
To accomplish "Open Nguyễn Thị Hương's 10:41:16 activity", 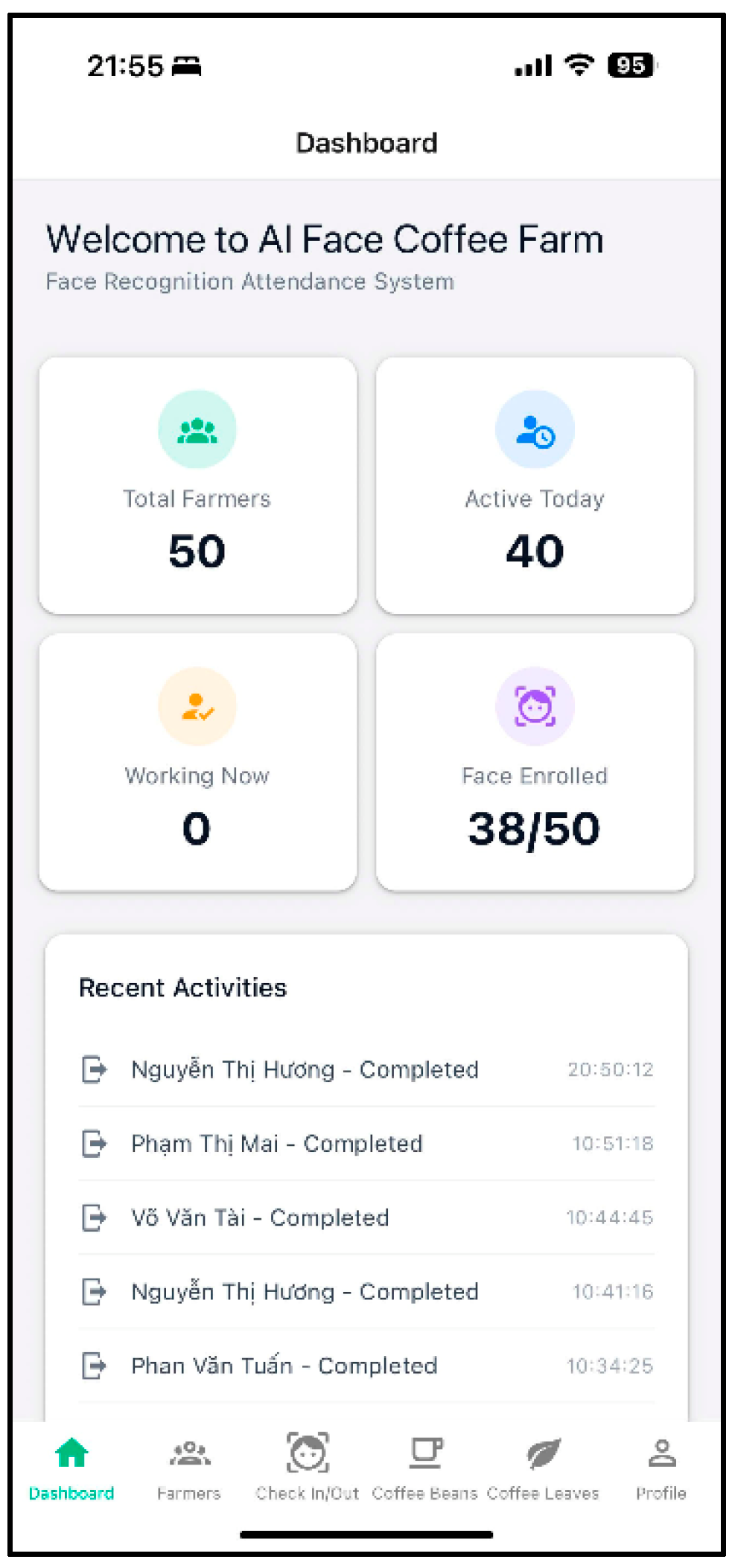I will pos(366,1291).
